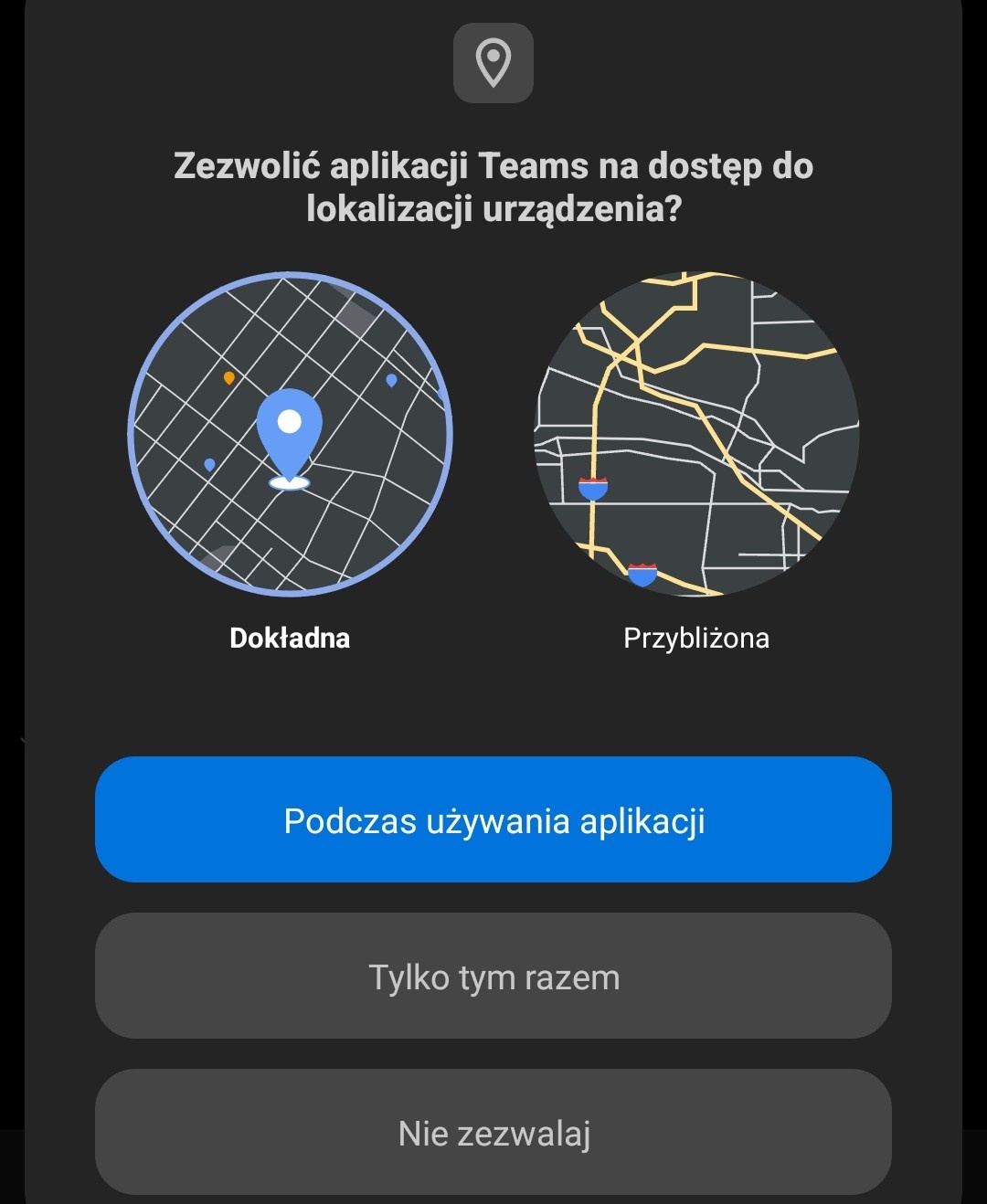
Task: Allow location with Podczas używania aplikacji
Action: click(493, 819)
